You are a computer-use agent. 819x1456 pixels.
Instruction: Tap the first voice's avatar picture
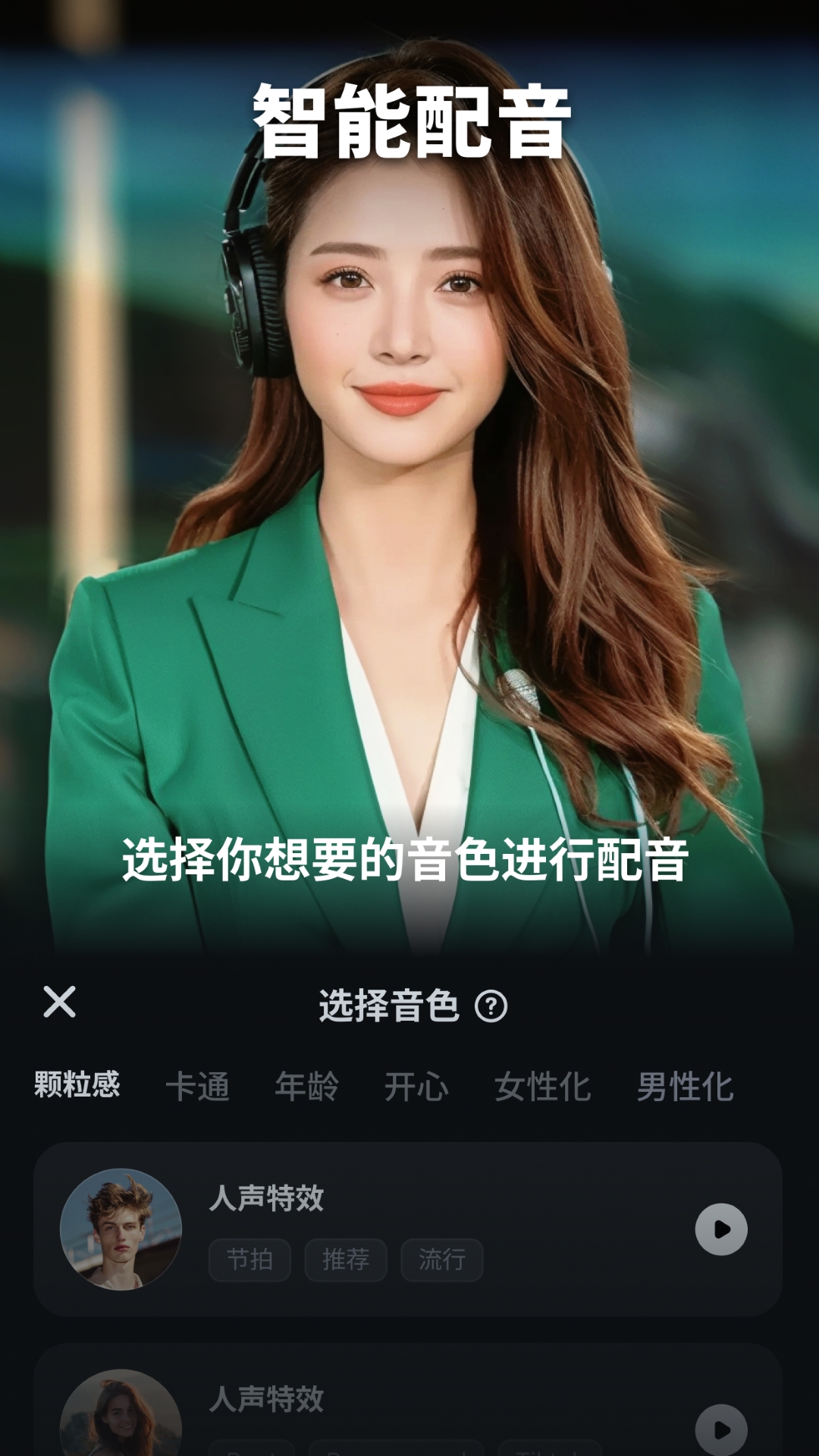tap(120, 1225)
